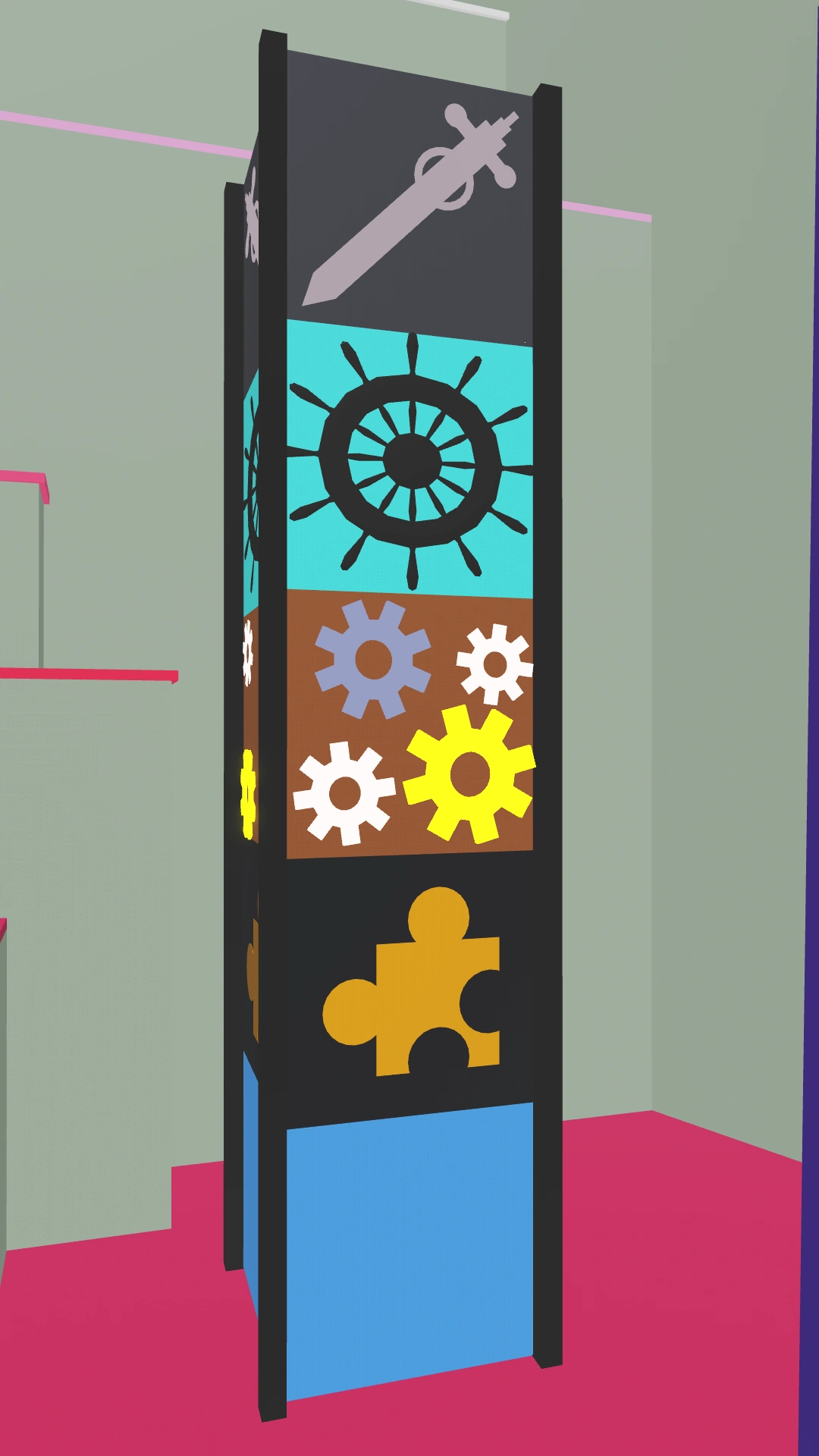819x1456 pixels.
Task: Select the ship wheel panel
Action: tap(409, 461)
